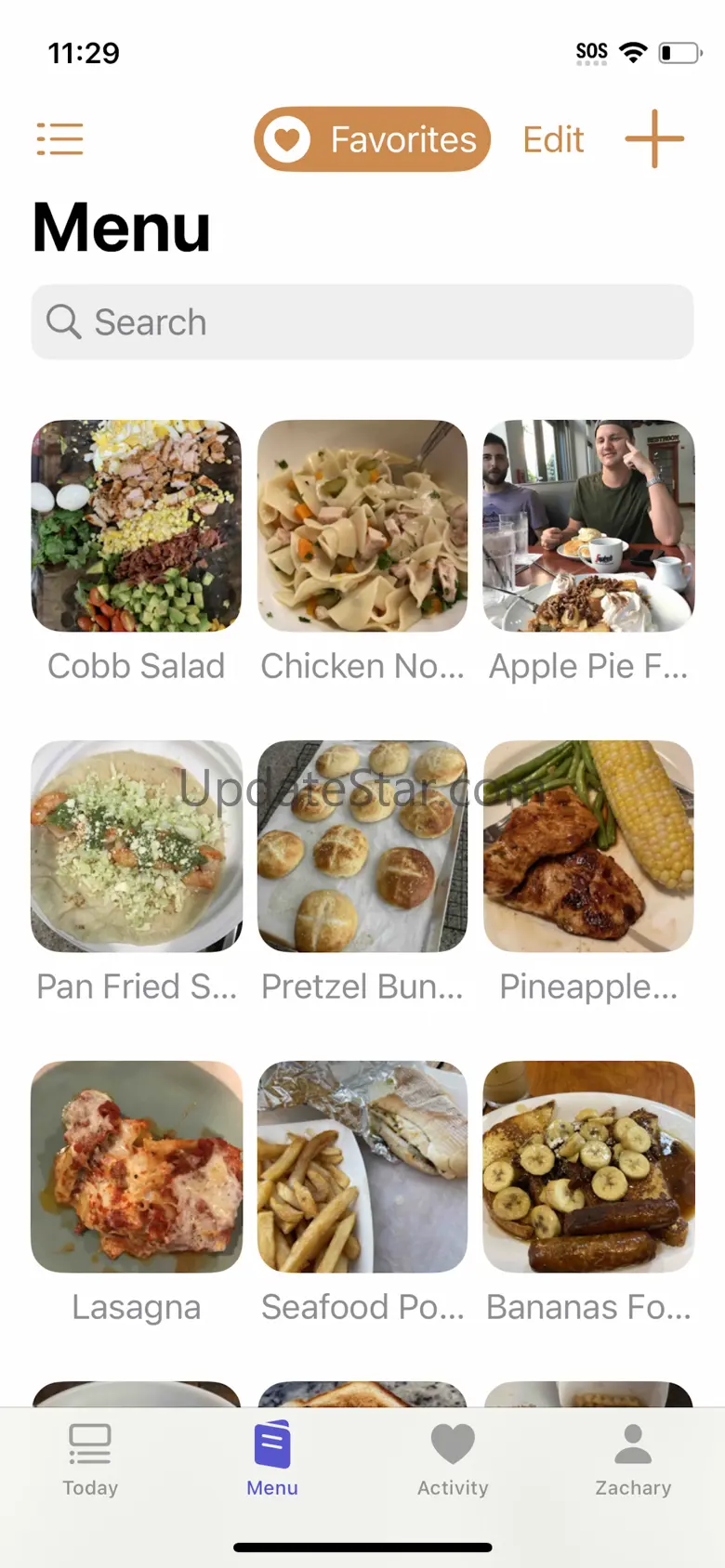The height and width of the screenshot is (1568, 725).
Task: Switch to the Today tab
Action: tap(90, 1459)
